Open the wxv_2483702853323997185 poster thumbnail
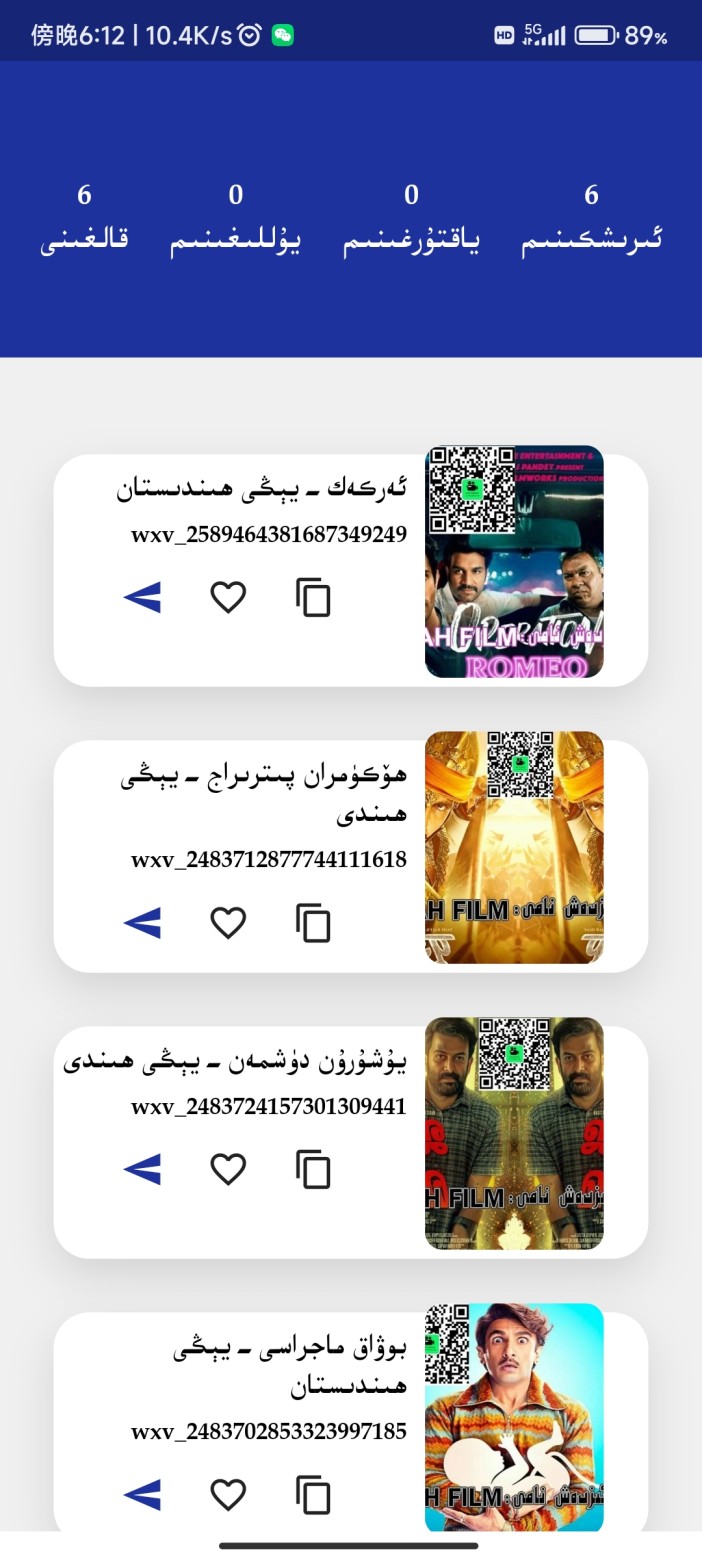This screenshot has width=702, height=1560. click(x=514, y=1417)
